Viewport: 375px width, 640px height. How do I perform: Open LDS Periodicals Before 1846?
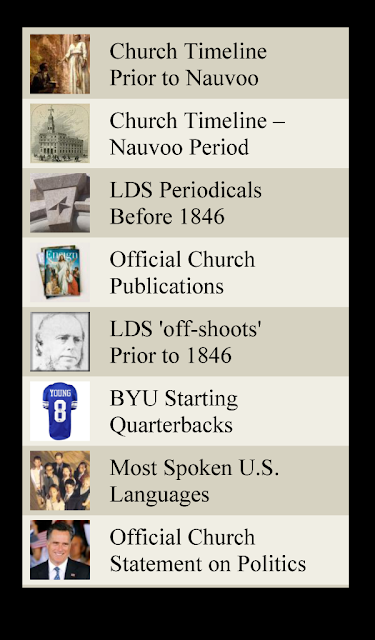(x=186, y=203)
